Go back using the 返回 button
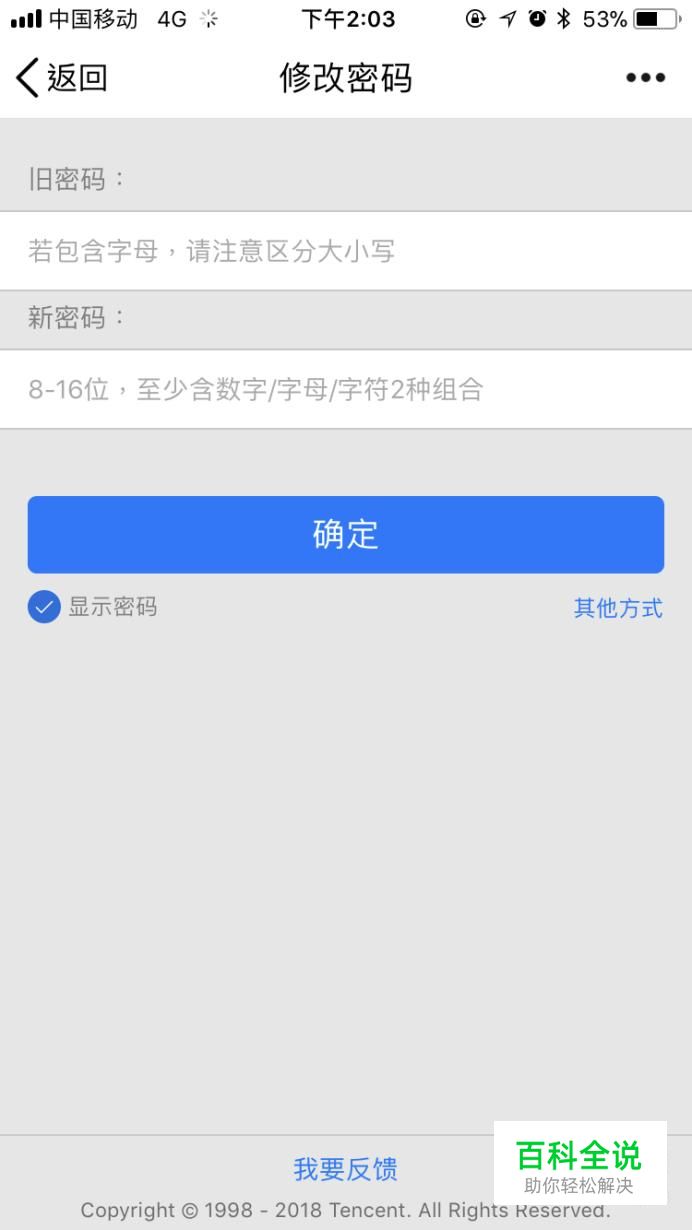Viewport: 692px width, 1230px height. point(61,78)
